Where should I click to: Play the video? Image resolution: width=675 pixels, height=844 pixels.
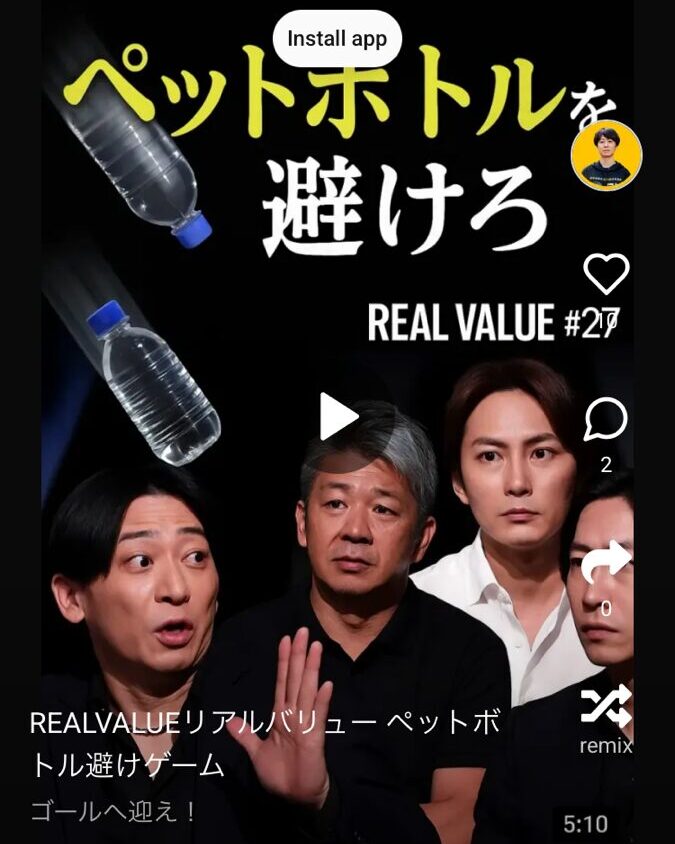(x=338, y=417)
